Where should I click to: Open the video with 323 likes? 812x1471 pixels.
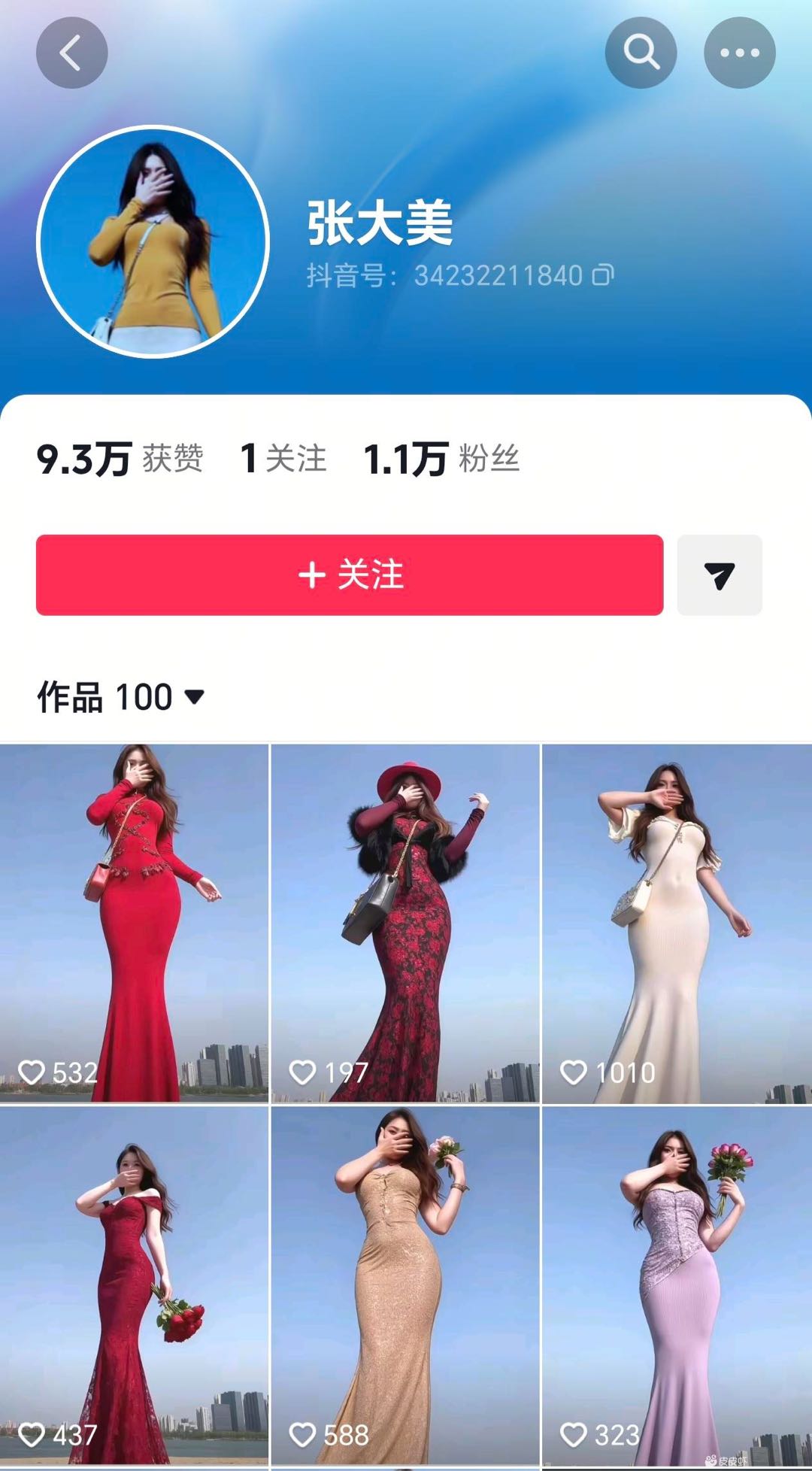coord(677,1284)
